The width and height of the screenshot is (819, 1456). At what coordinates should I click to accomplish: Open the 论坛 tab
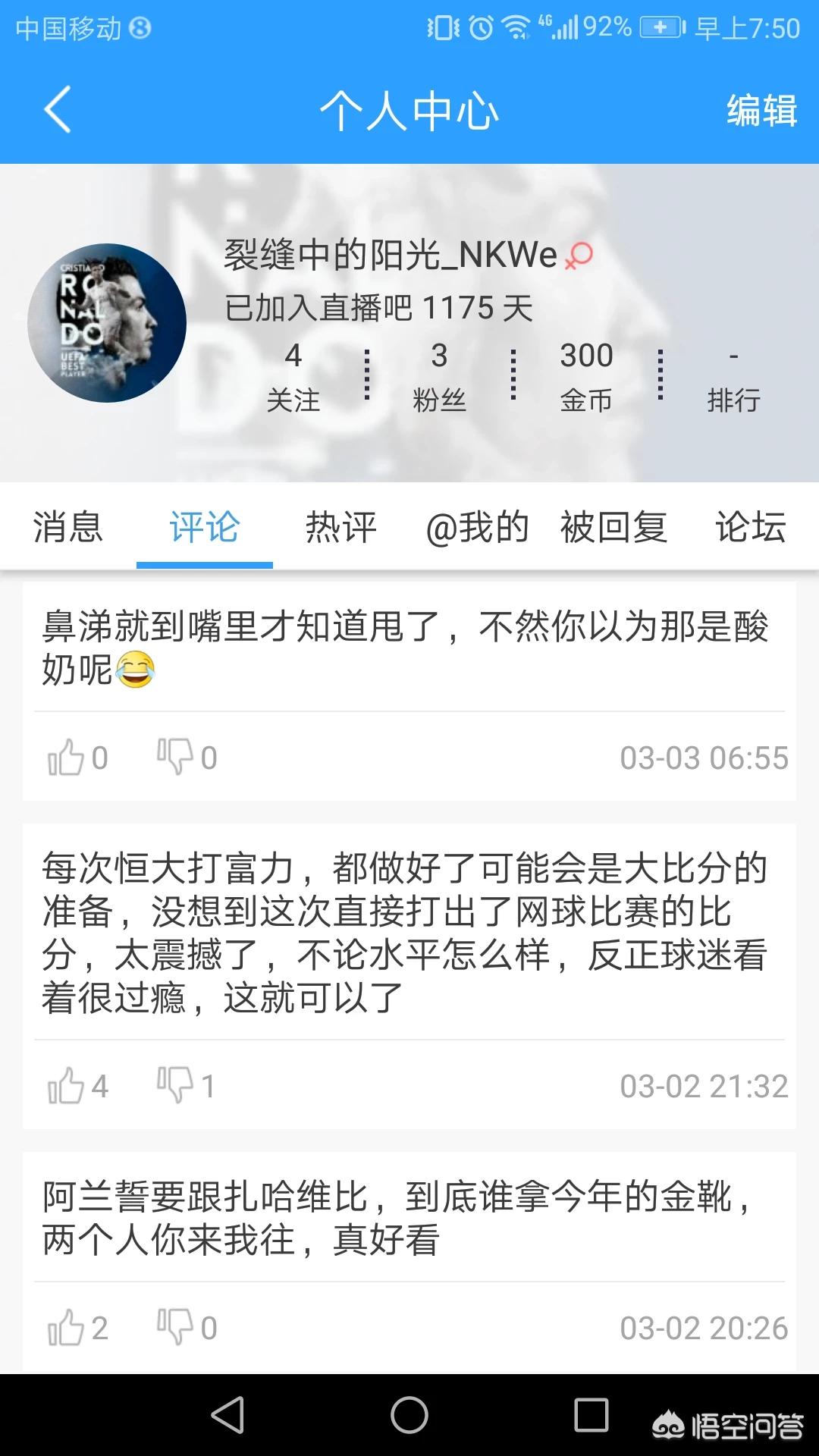point(751,527)
